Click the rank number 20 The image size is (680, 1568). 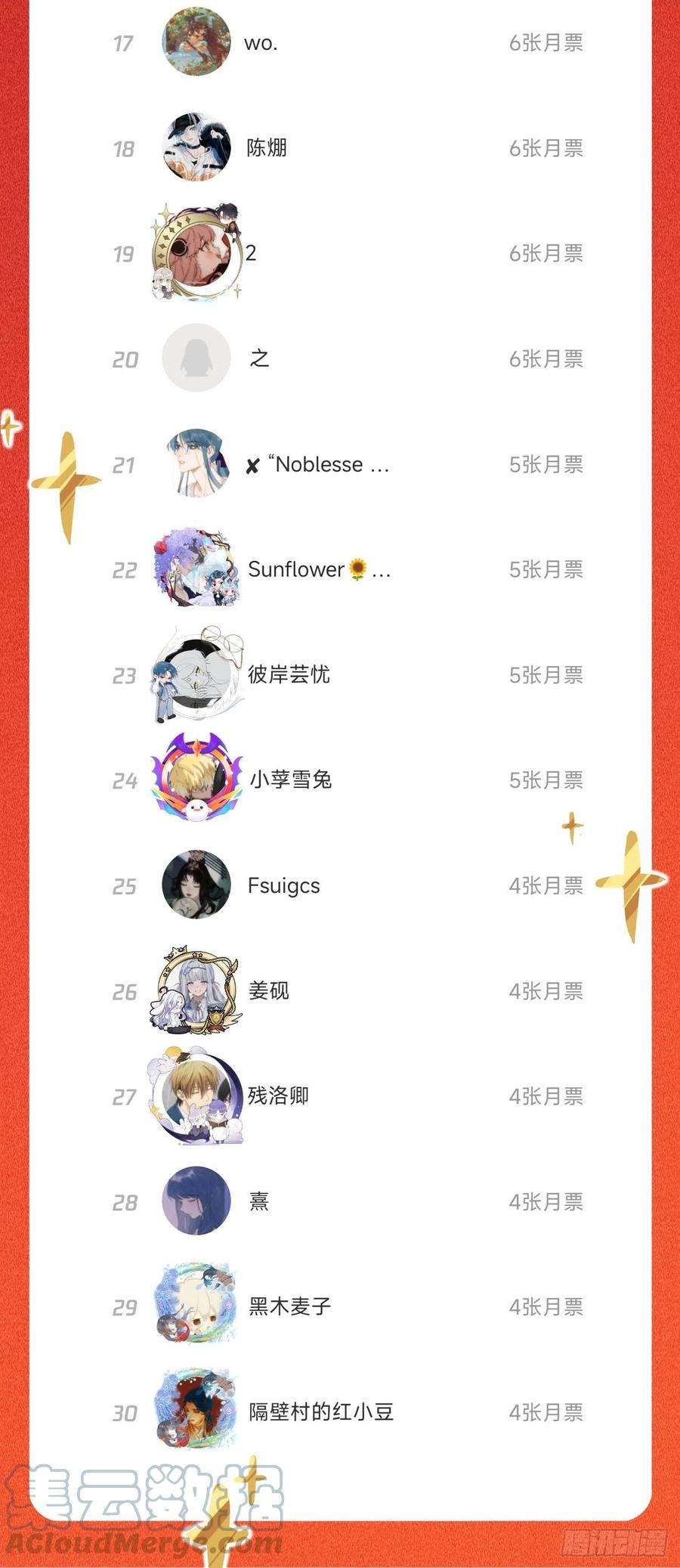point(127,359)
